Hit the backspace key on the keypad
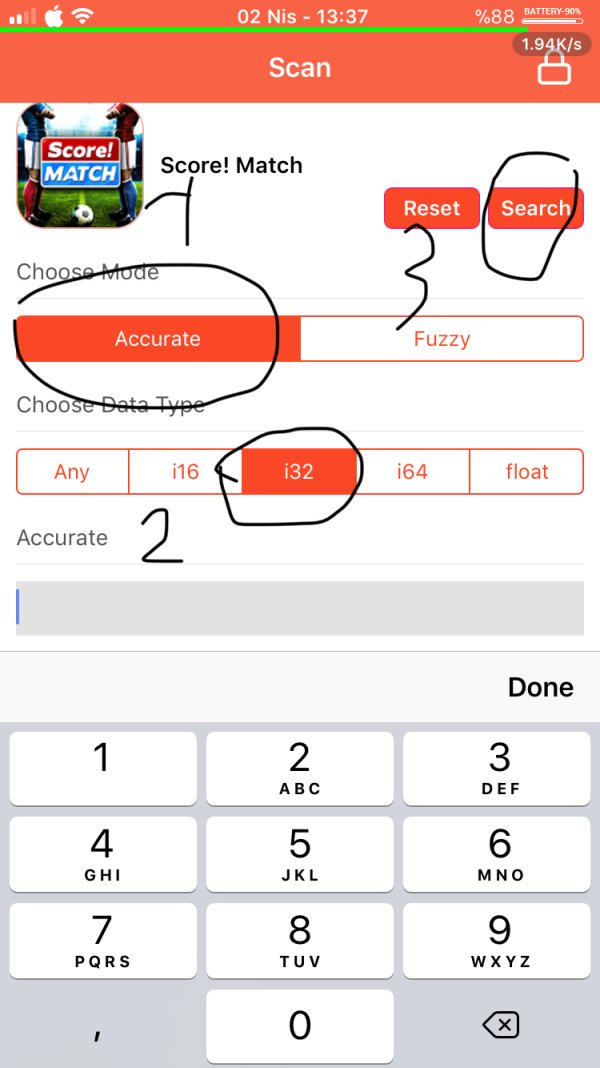Screen dimensions: 600x1068 point(499,1025)
